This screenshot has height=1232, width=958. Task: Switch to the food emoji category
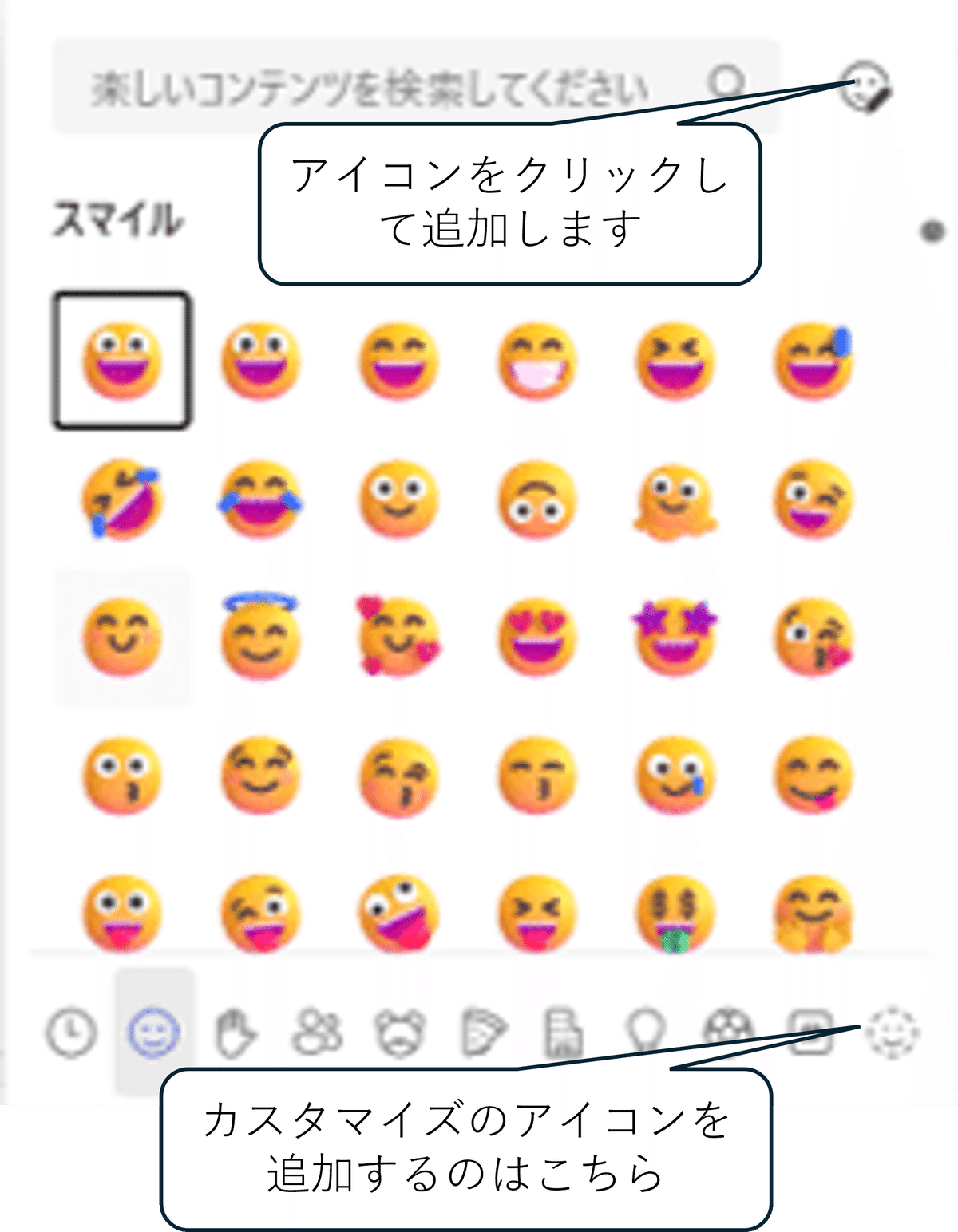(x=484, y=1033)
